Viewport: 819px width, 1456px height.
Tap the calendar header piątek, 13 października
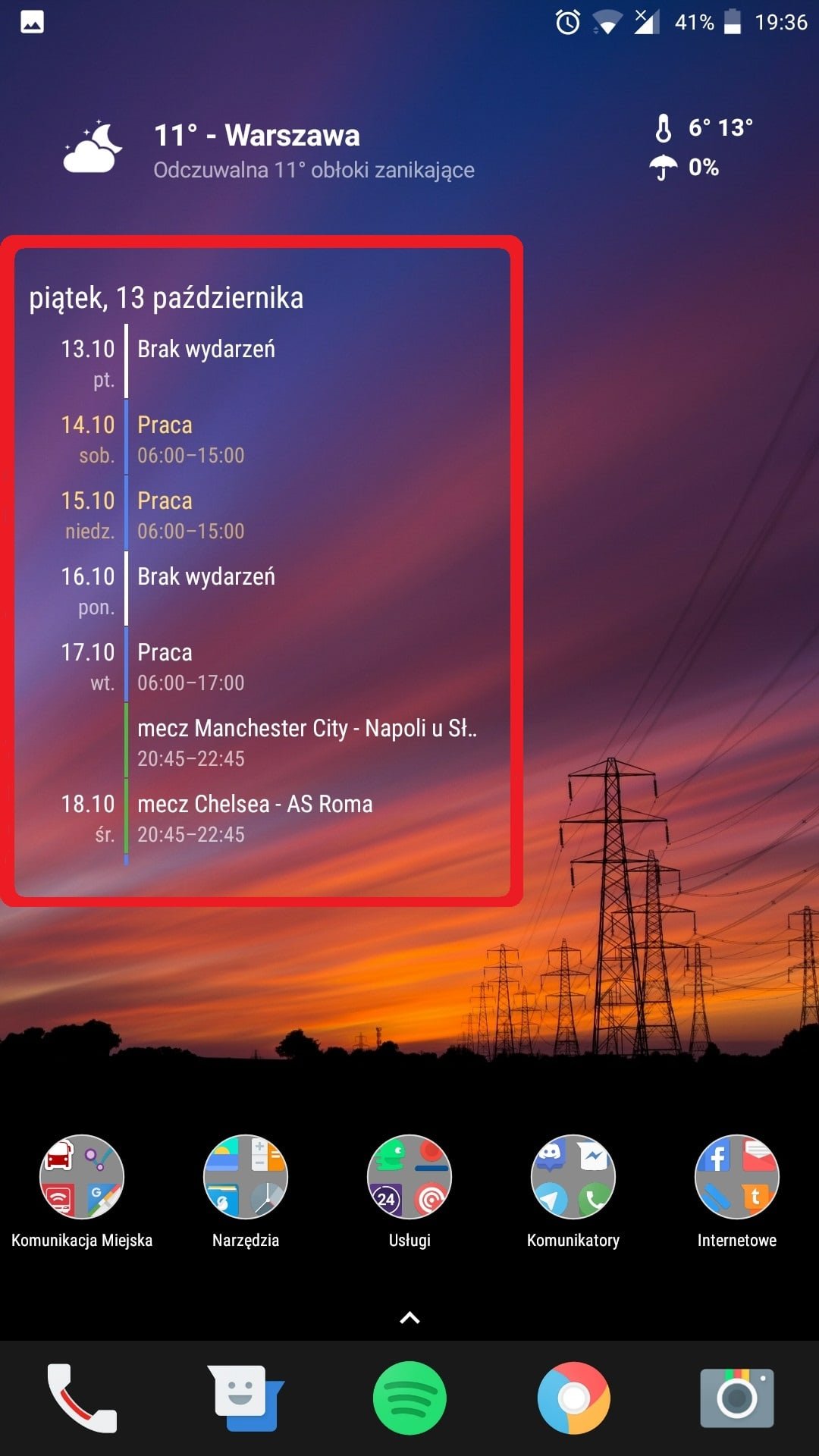coord(166,298)
